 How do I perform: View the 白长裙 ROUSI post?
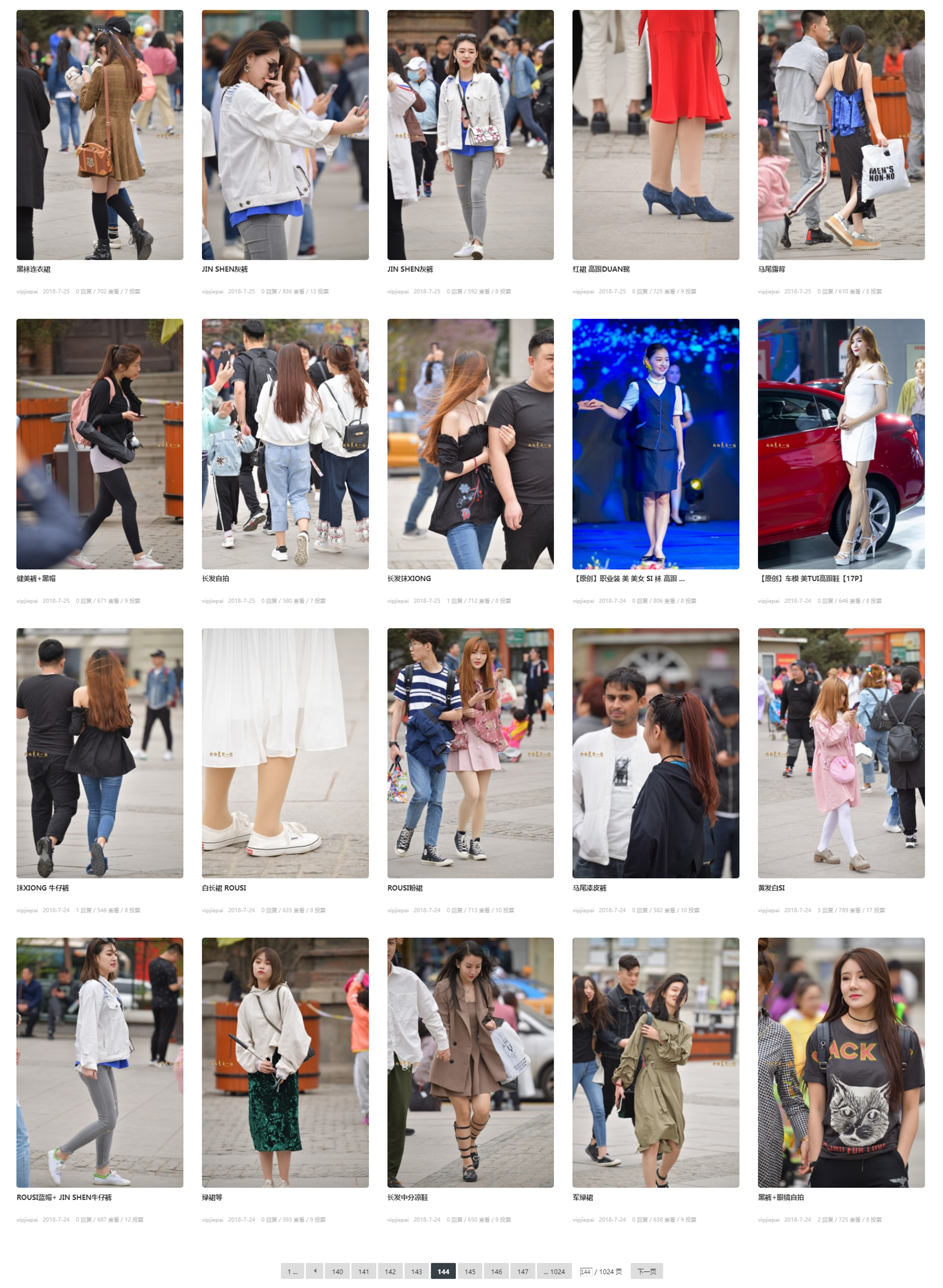[x=285, y=753]
